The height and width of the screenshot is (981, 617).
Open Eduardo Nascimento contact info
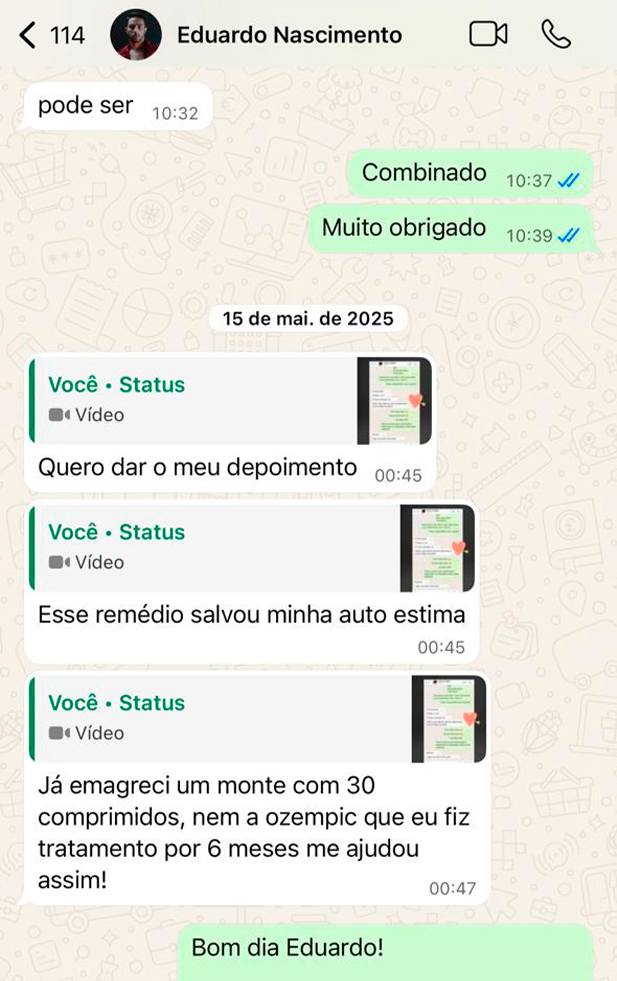tap(289, 36)
